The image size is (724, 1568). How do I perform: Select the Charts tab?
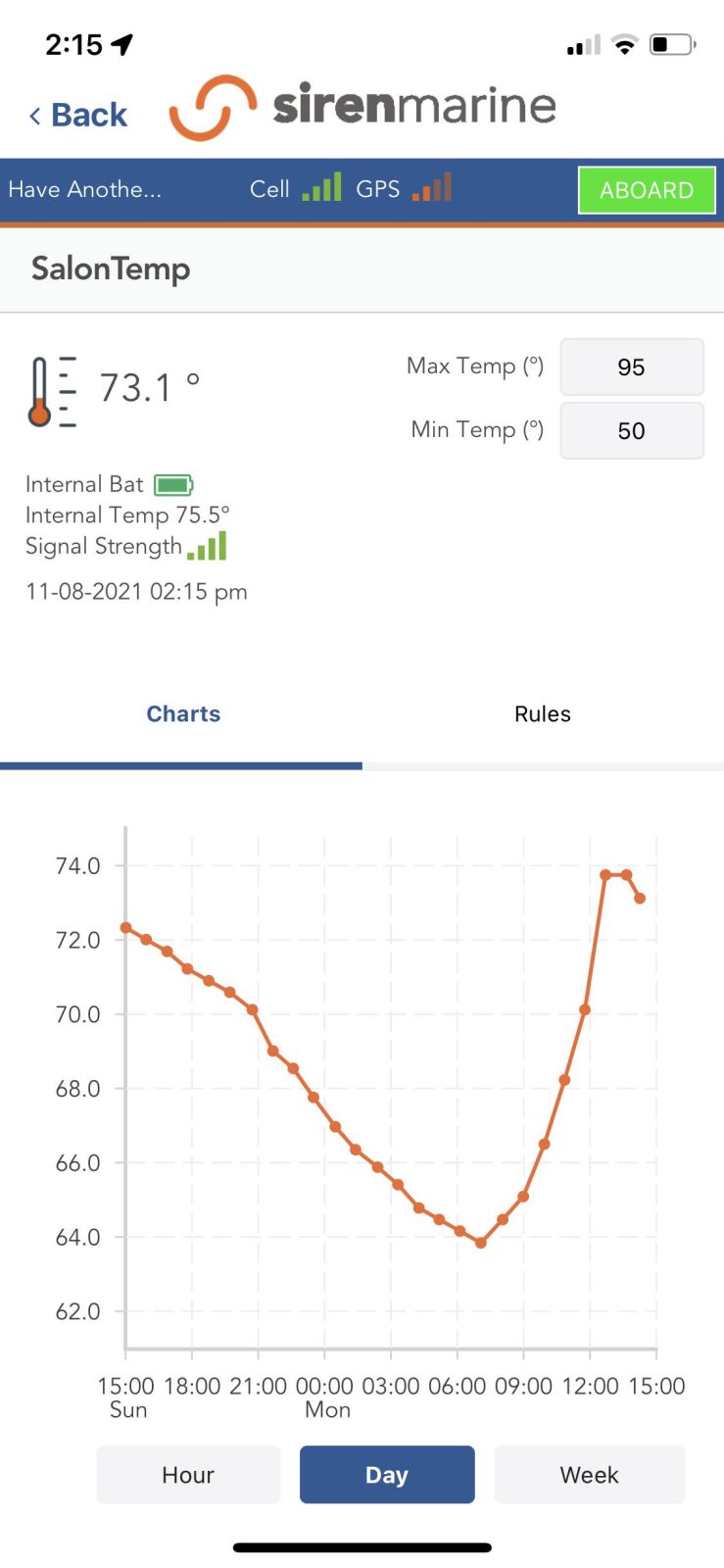183,714
